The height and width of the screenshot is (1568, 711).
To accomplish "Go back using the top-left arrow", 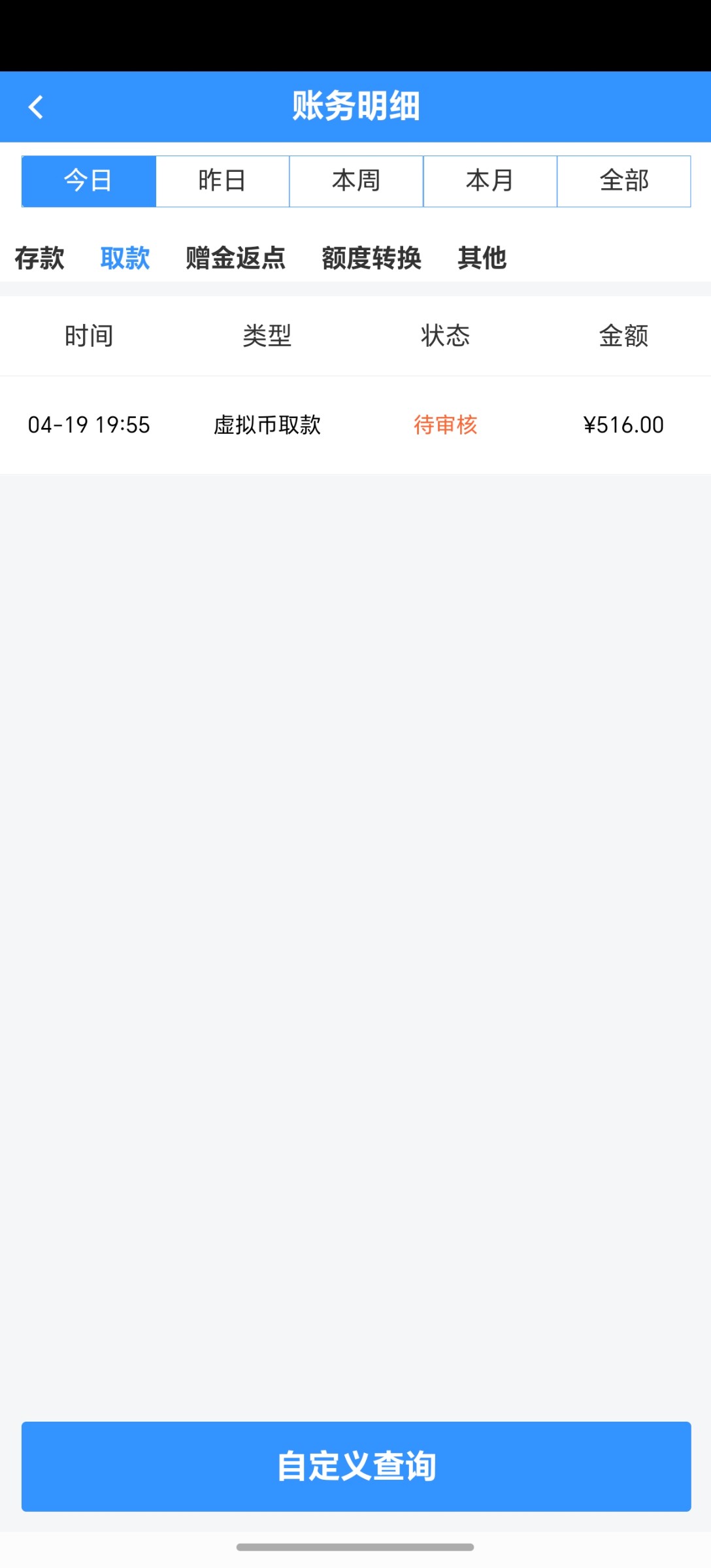I will coord(36,107).
